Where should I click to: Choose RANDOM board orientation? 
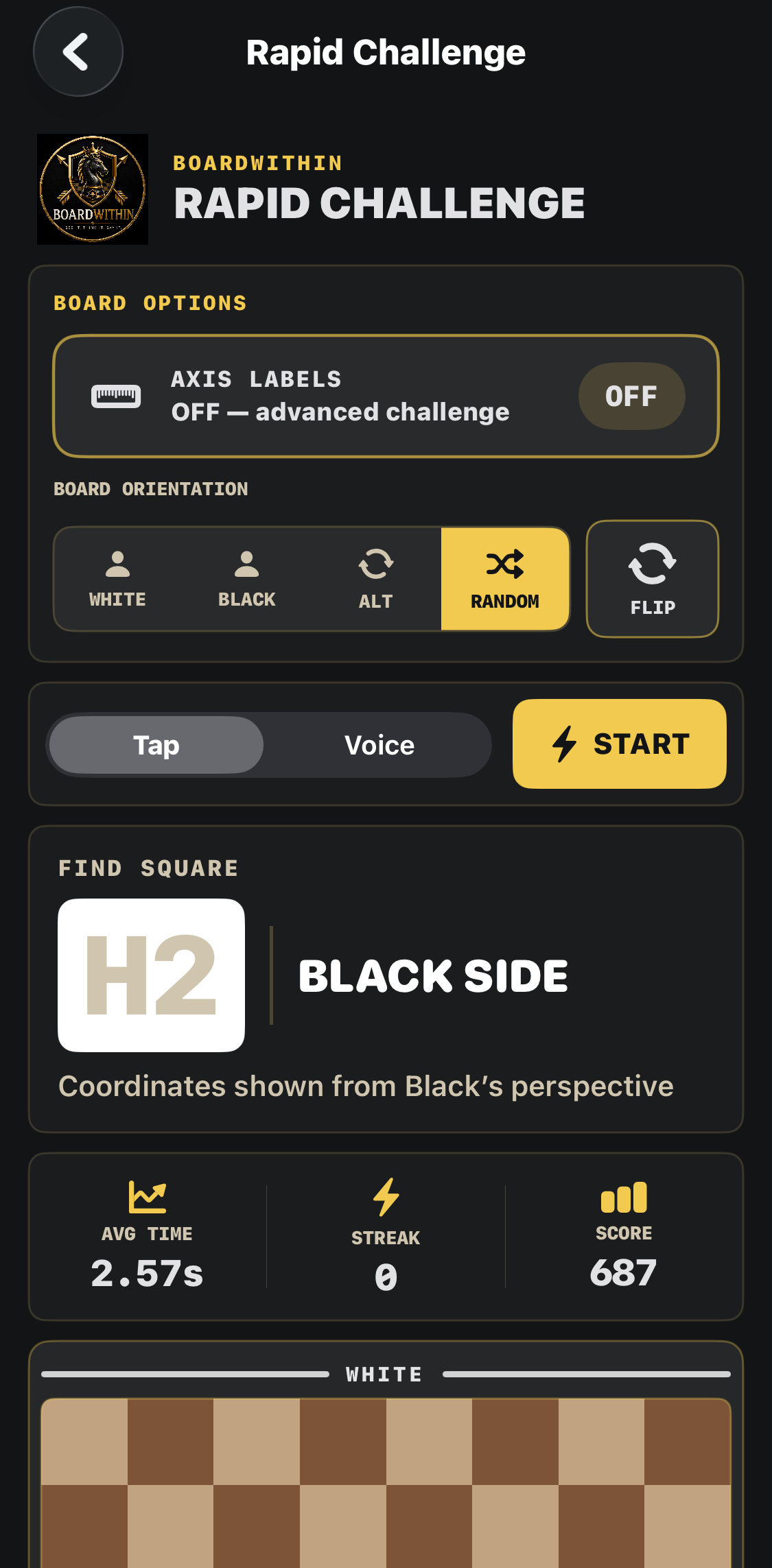(505, 579)
